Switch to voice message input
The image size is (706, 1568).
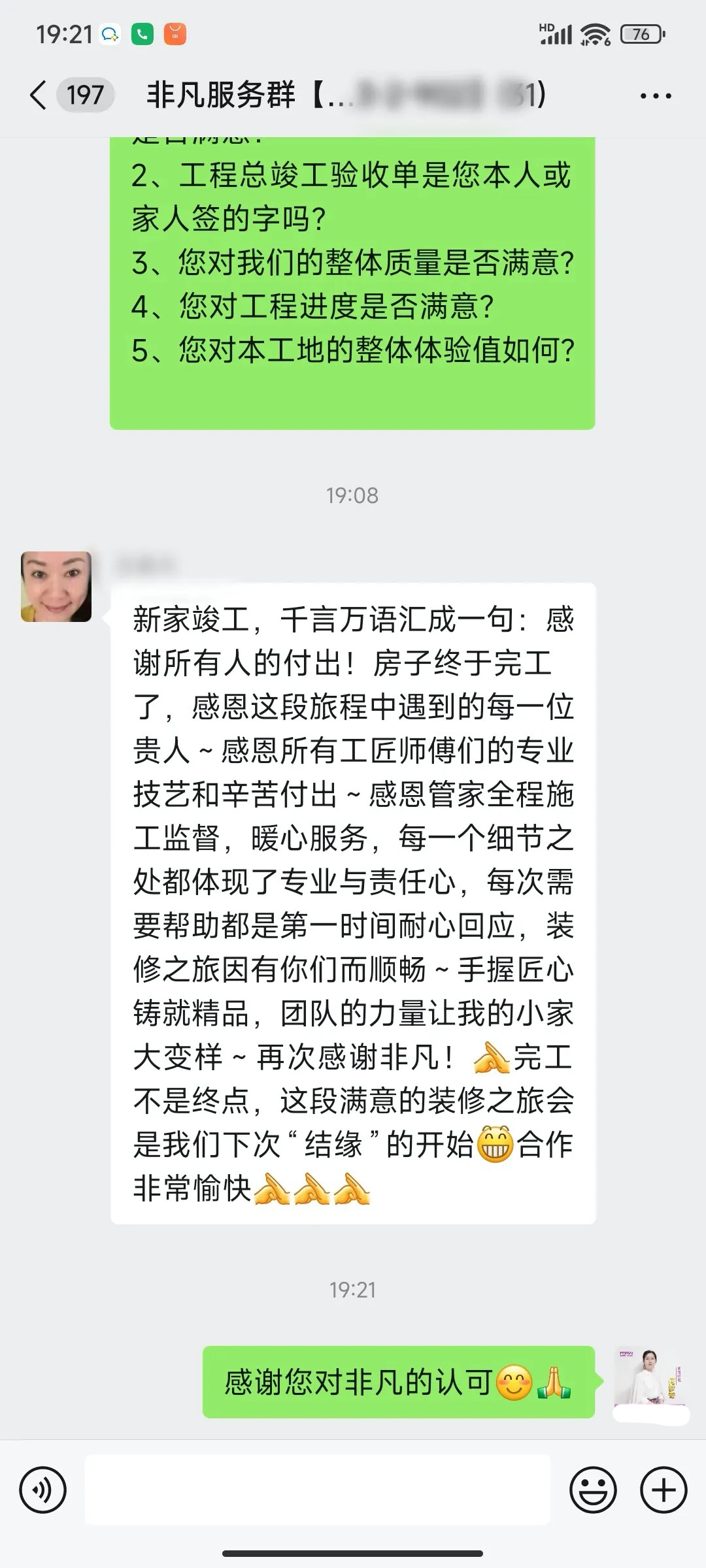43,1490
